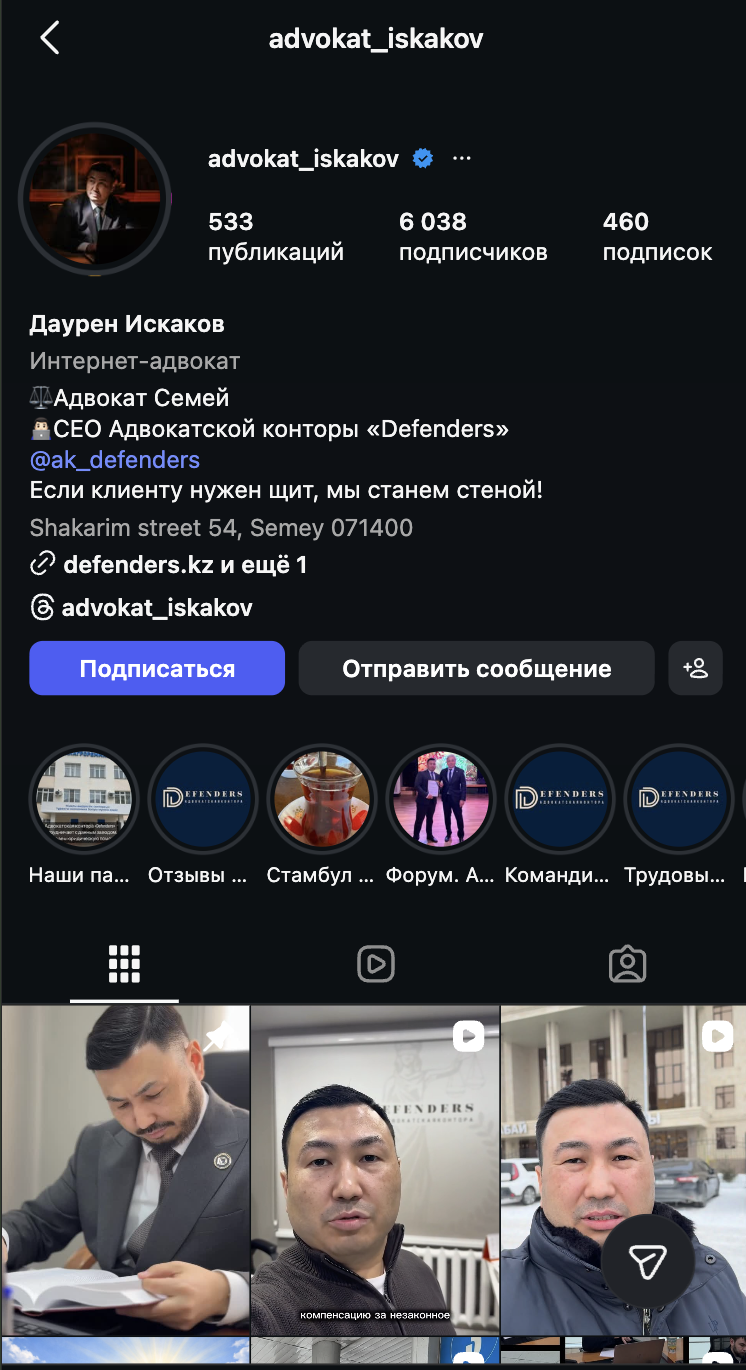Screen dimensions: 746x1370
Task: Go back using the top-left arrow
Action: [x=49, y=39]
